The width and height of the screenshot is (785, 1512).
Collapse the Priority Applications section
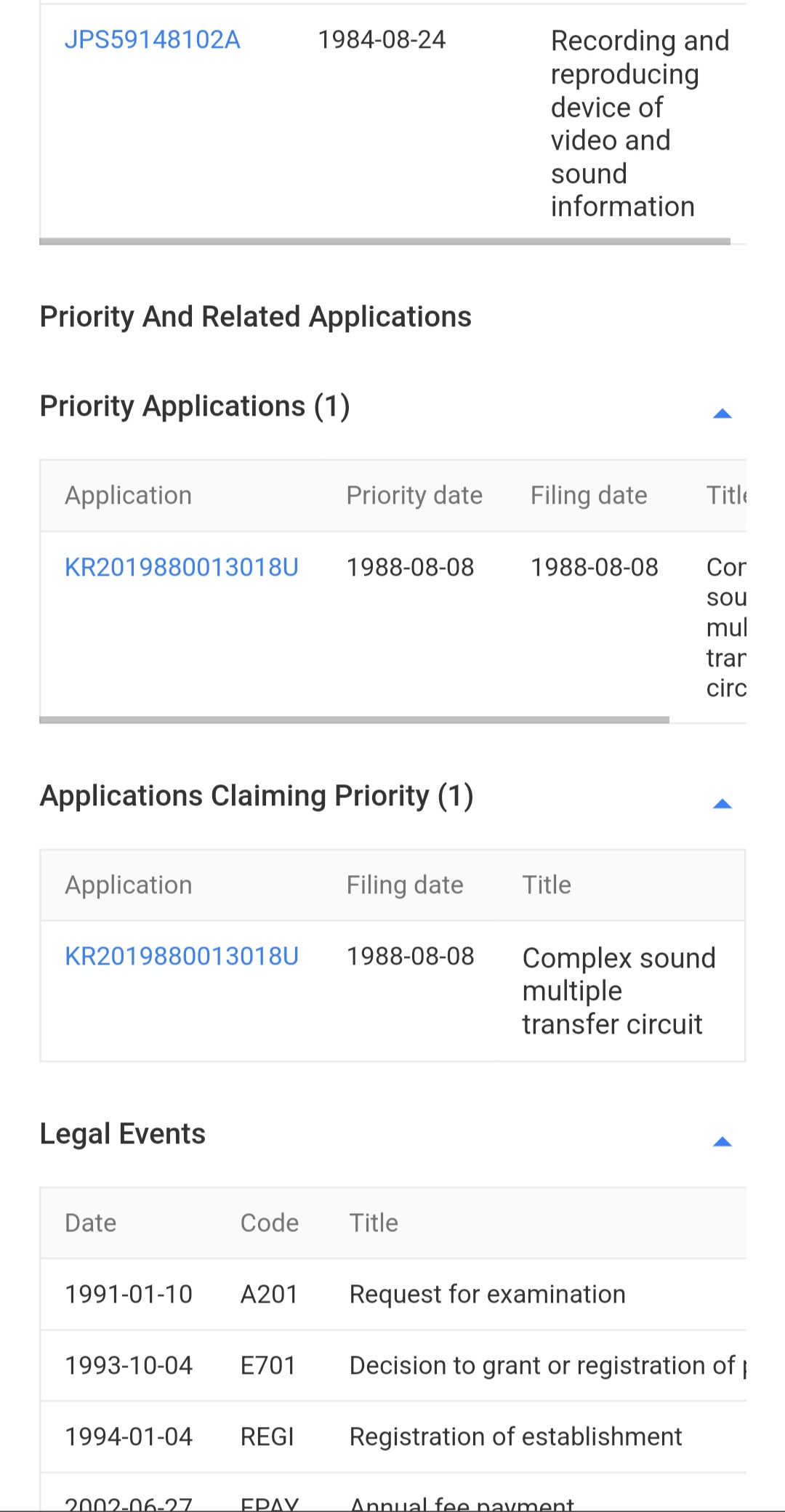click(x=722, y=414)
